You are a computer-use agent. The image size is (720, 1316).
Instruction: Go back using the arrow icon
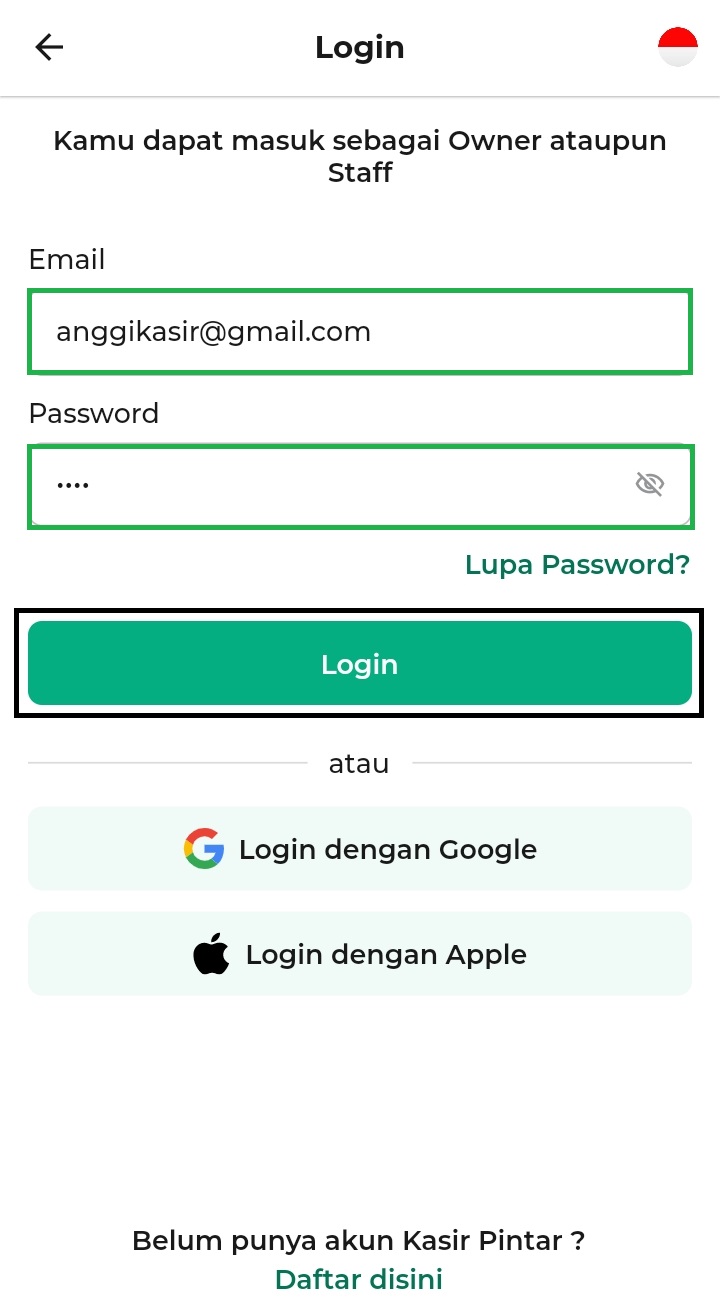pyautogui.click(x=48, y=47)
